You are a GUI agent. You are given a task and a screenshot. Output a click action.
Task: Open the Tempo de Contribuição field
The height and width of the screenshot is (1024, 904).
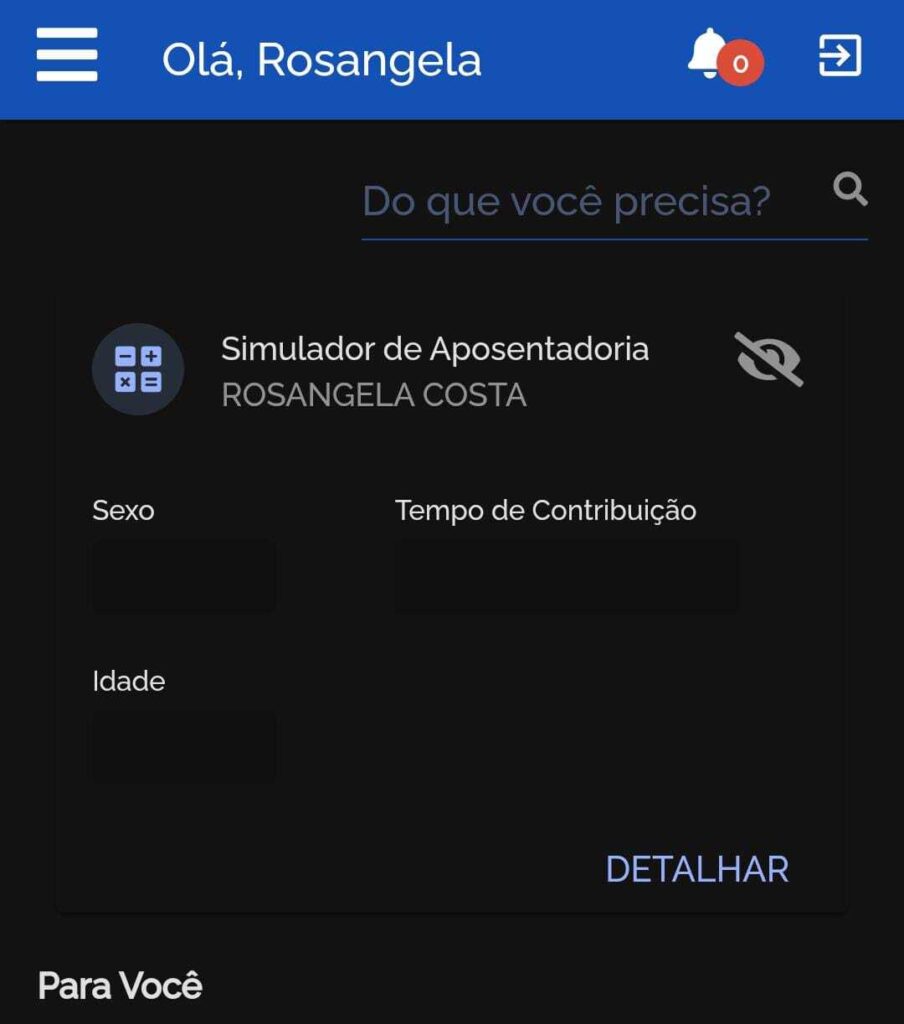click(565, 575)
